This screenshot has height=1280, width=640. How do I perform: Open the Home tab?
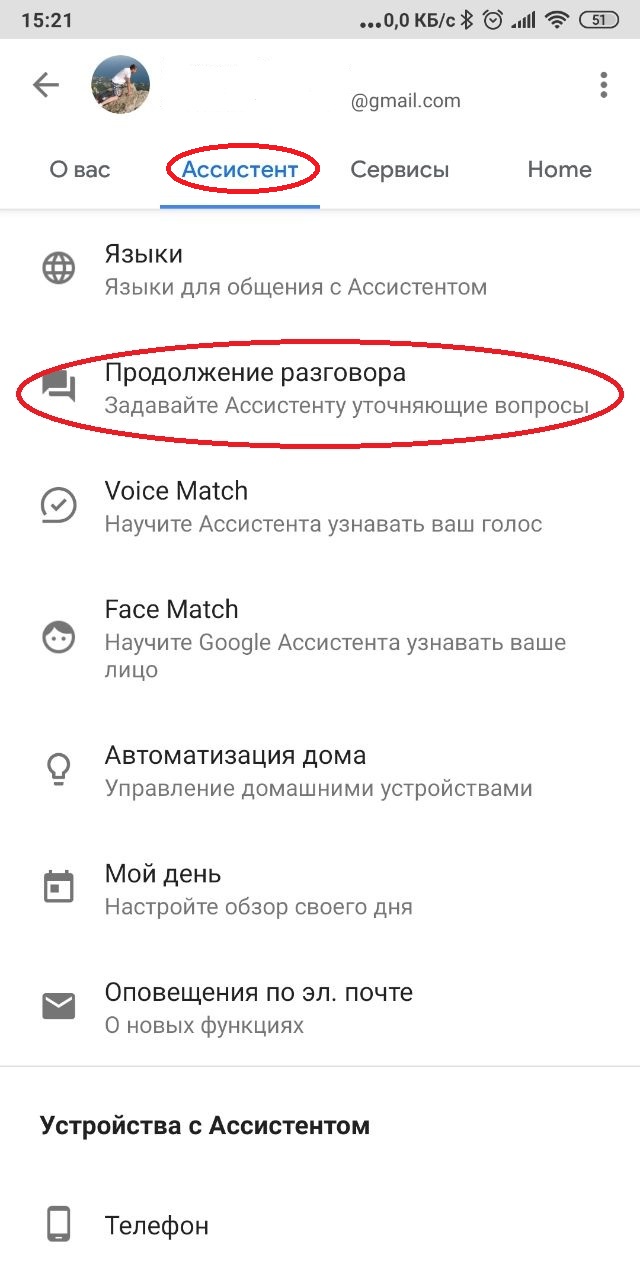(x=559, y=170)
